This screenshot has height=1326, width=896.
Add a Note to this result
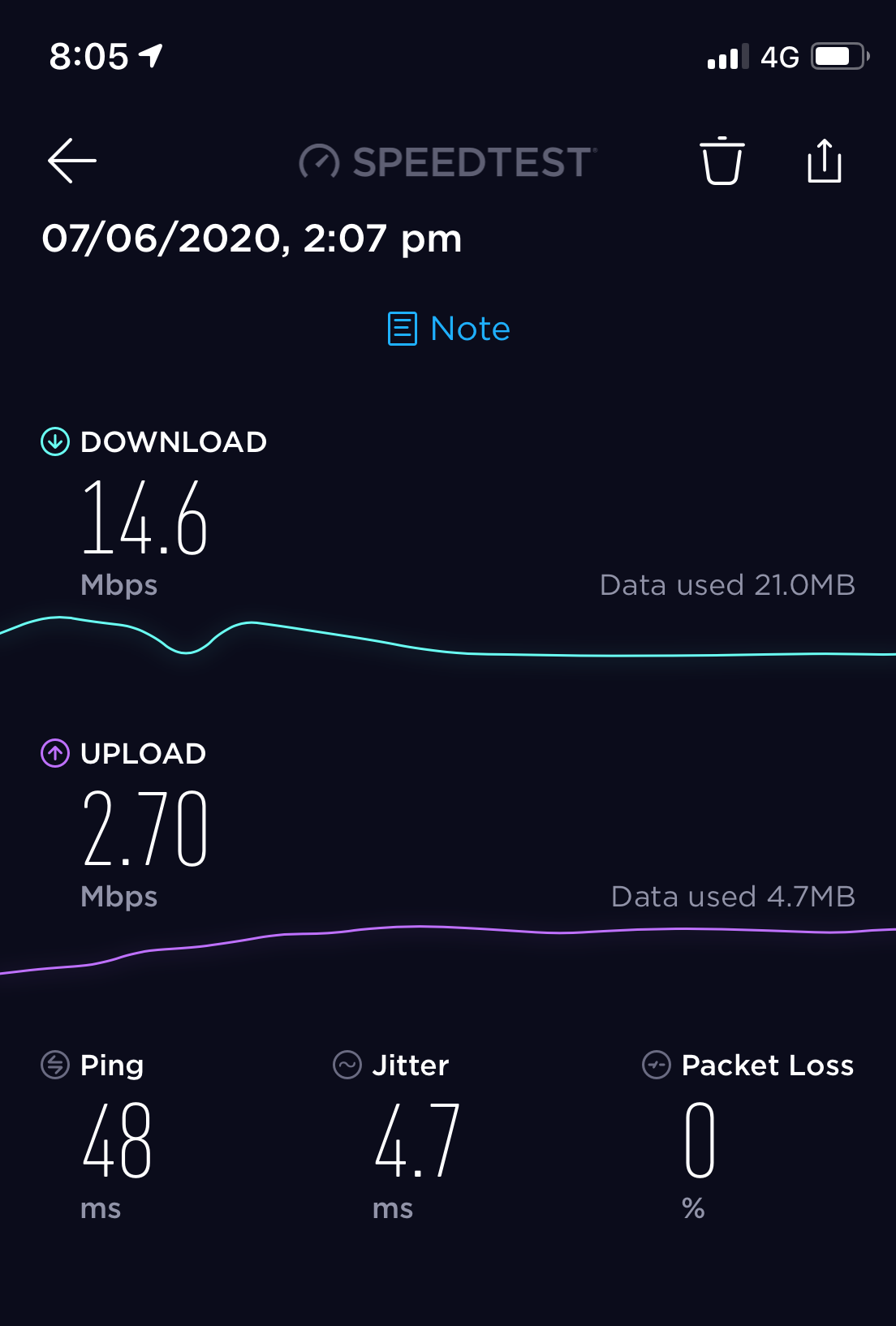pos(449,329)
